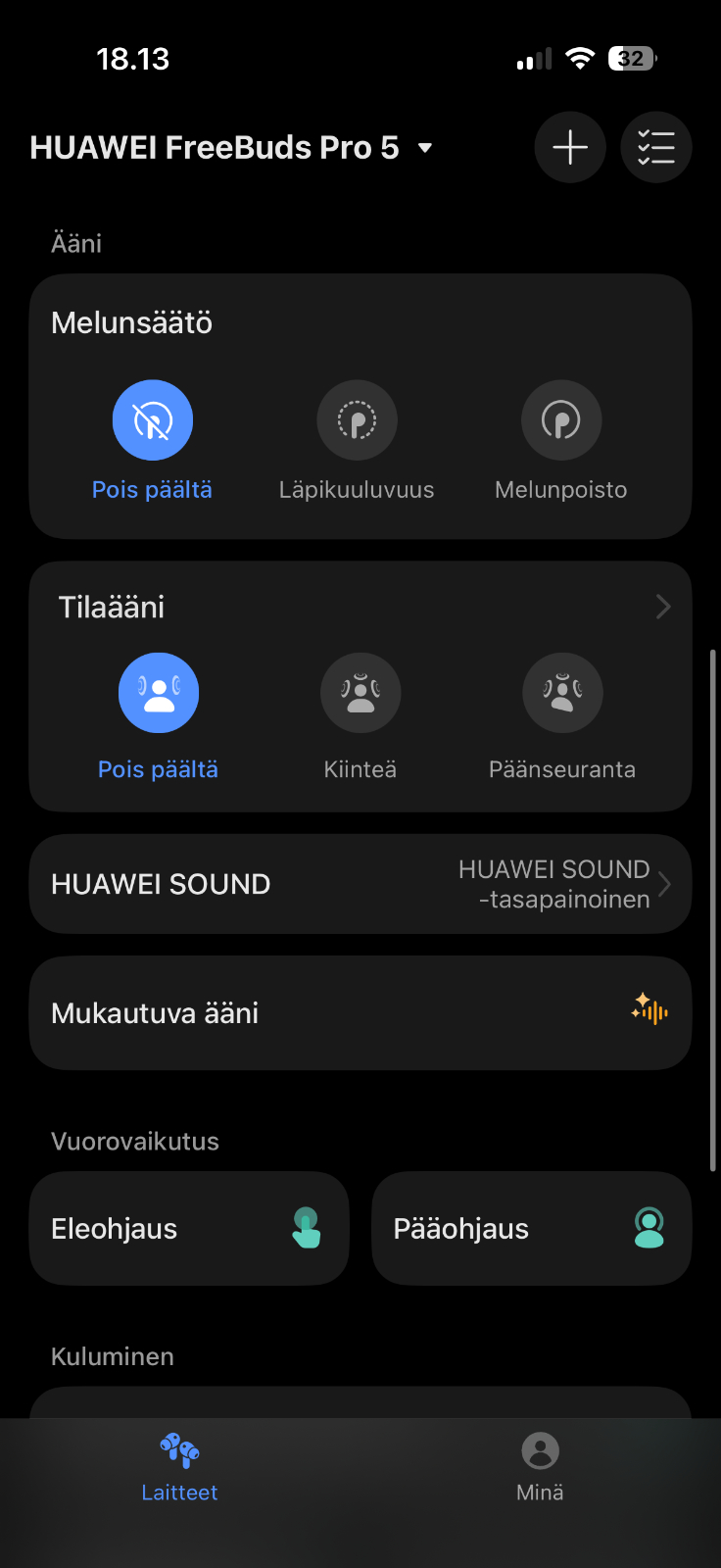
Task: Add a new device with the plus icon
Action: click(x=570, y=148)
